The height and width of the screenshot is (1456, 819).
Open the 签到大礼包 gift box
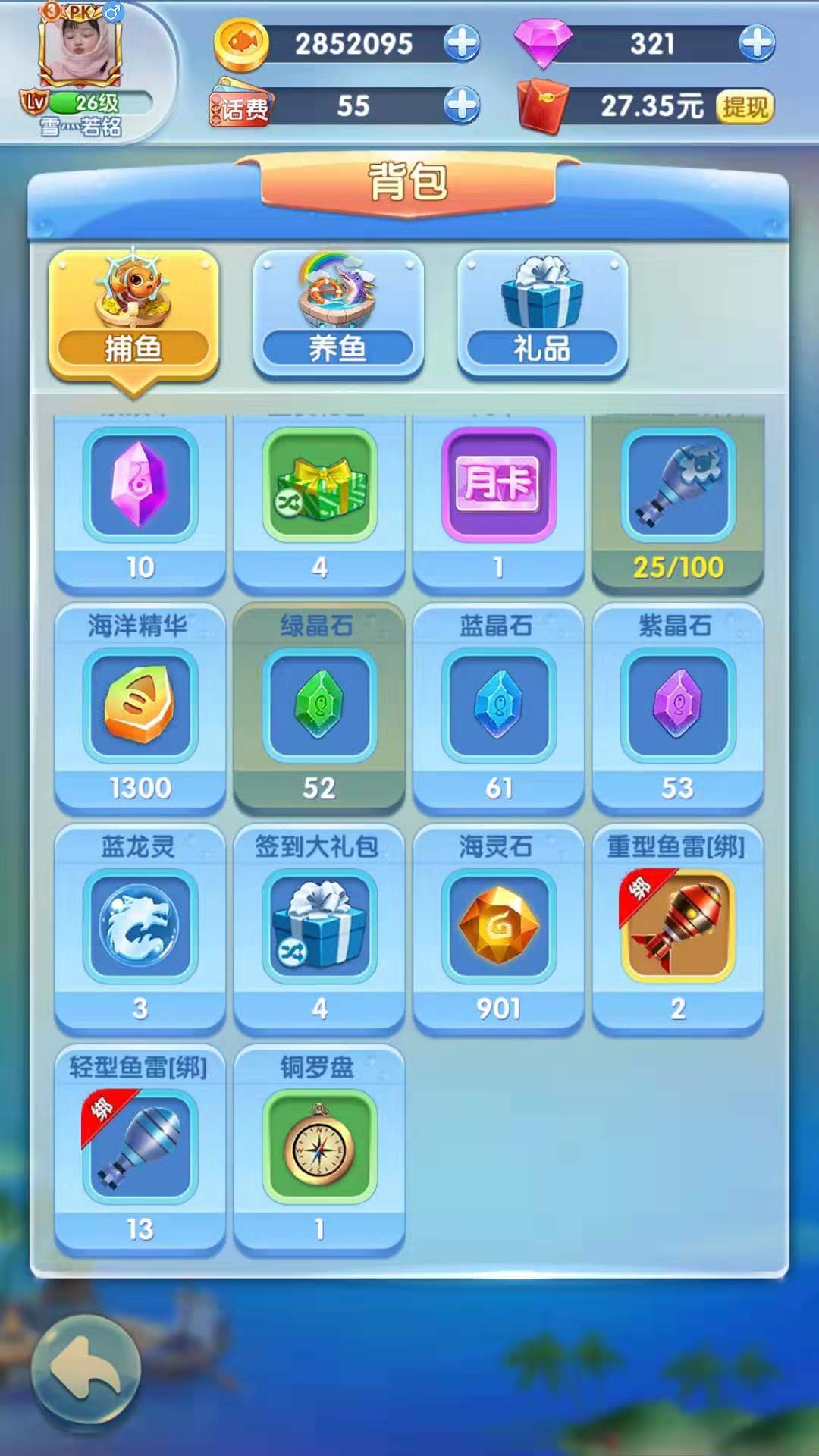pos(319,927)
